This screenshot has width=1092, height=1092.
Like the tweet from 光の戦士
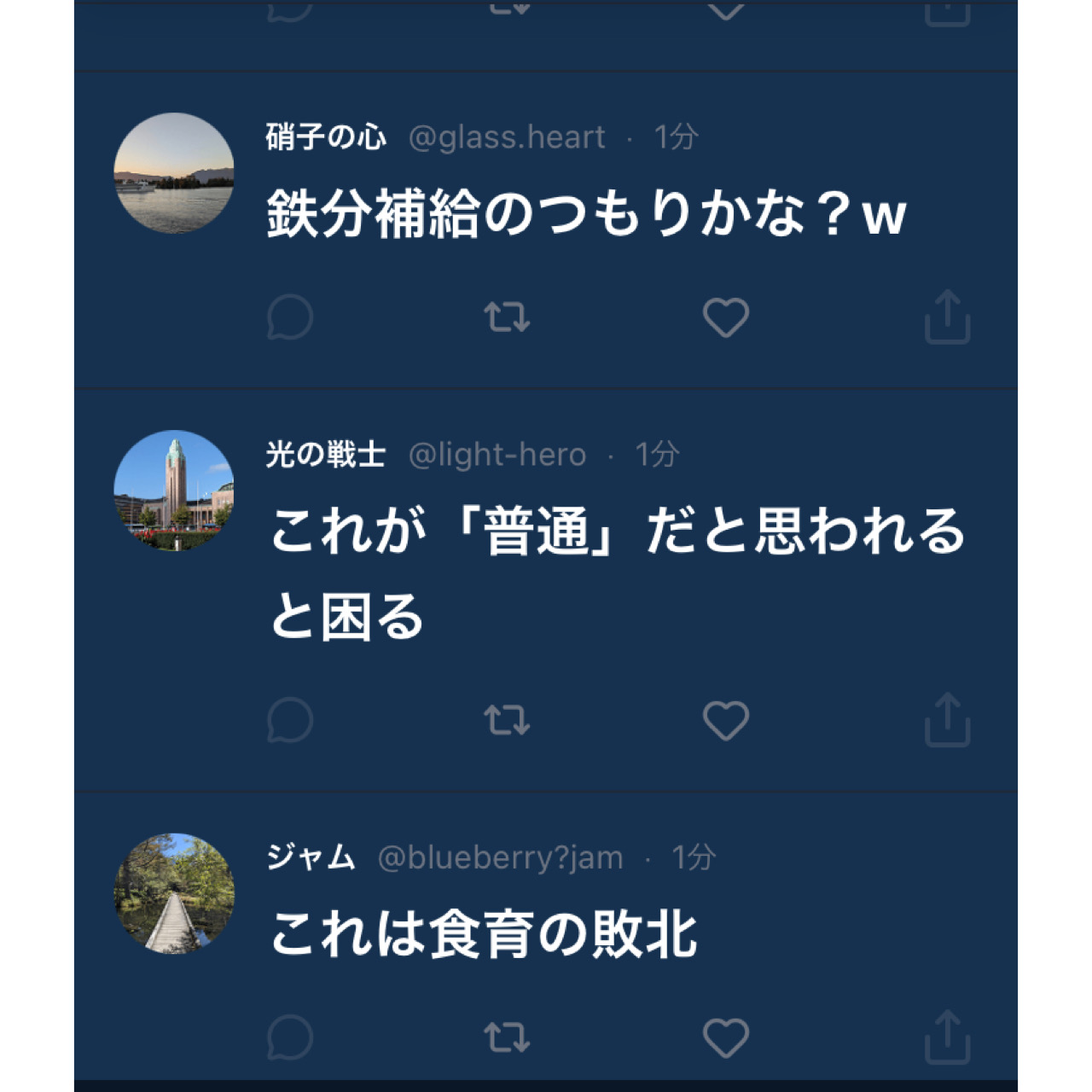click(726, 720)
